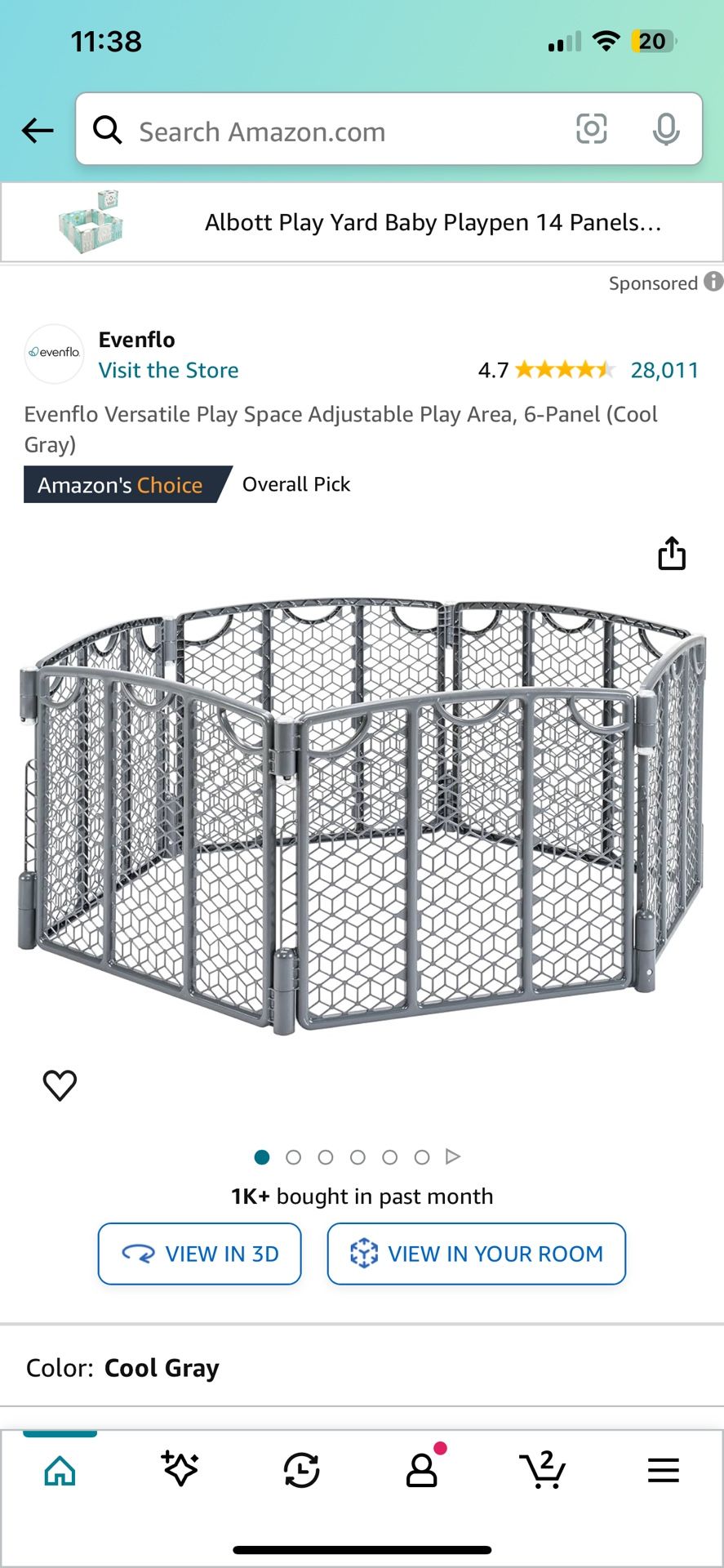Open the camera lens search icon
This screenshot has width=724, height=1568.
591,129
